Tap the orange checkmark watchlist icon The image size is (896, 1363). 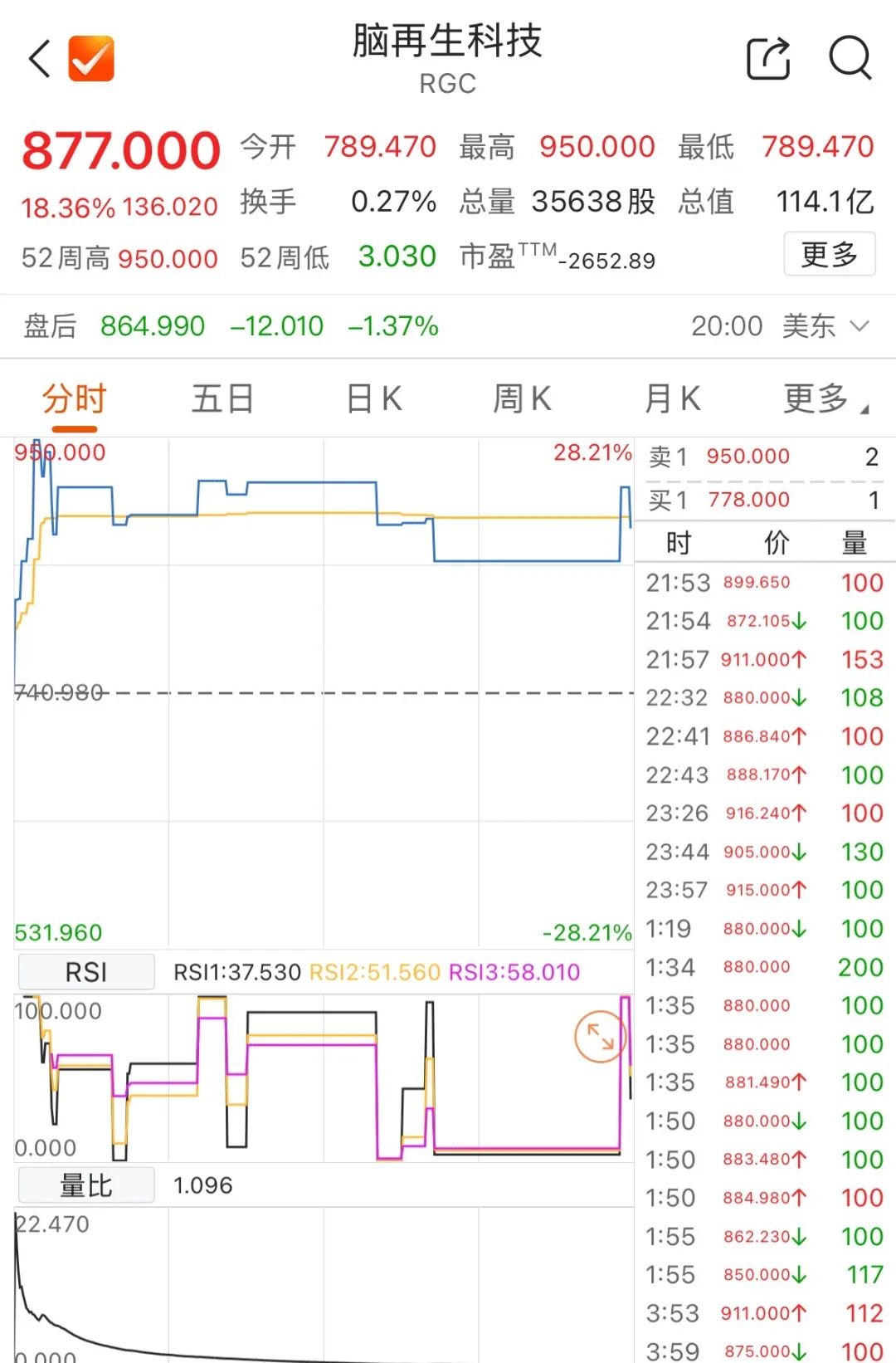(x=91, y=58)
